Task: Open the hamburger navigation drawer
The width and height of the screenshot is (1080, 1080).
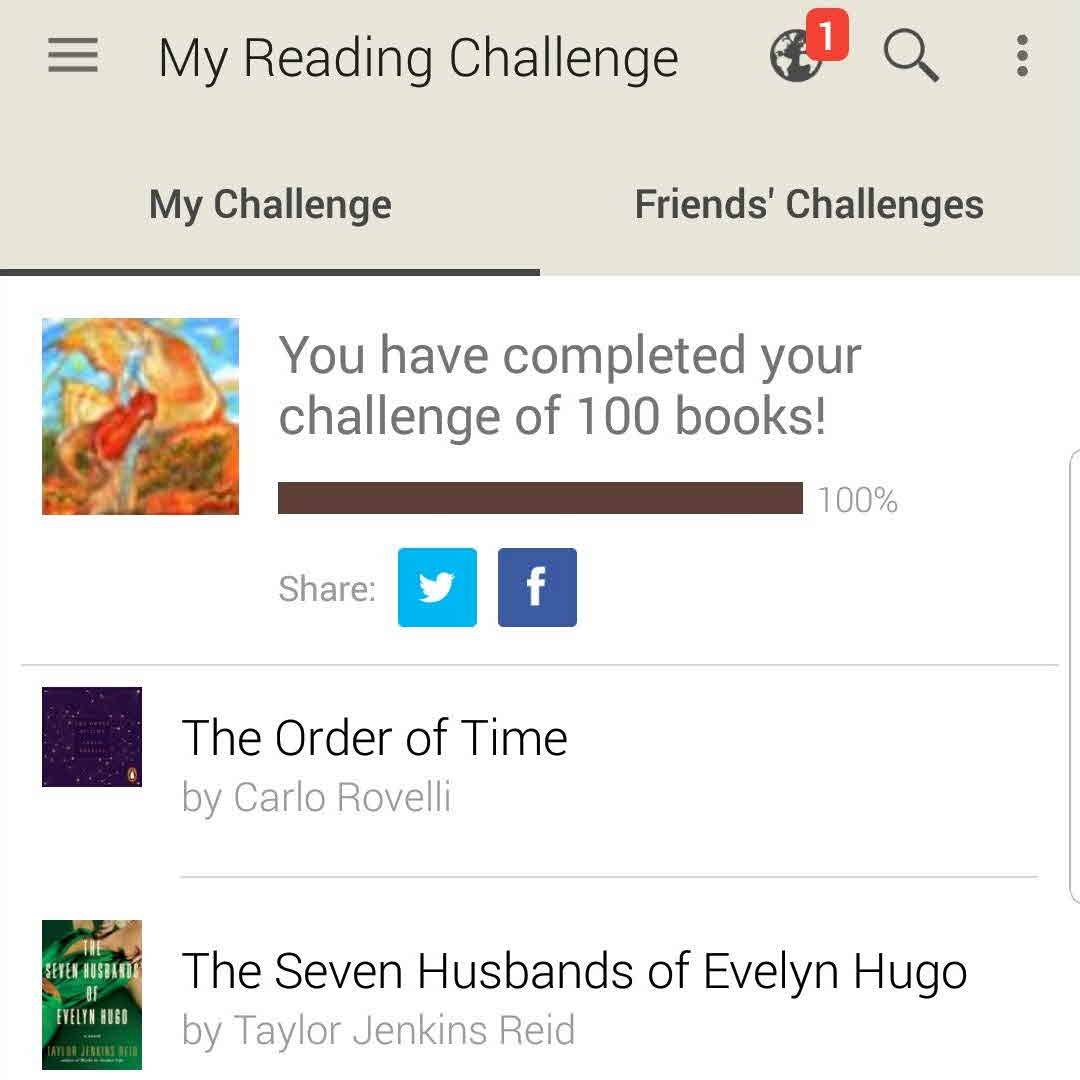Action: (73, 56)
